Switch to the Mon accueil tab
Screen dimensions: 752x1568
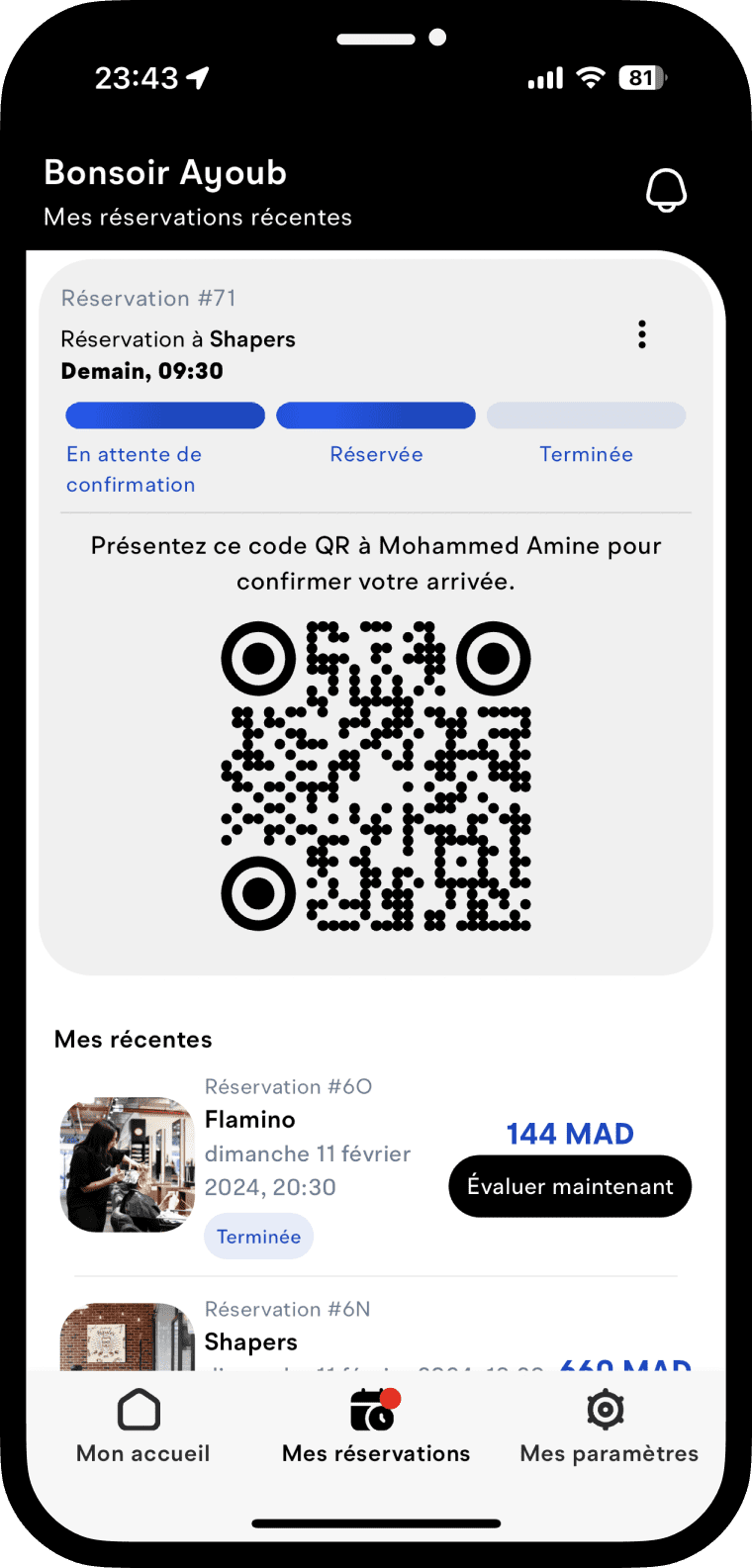tap(142, 1427)
